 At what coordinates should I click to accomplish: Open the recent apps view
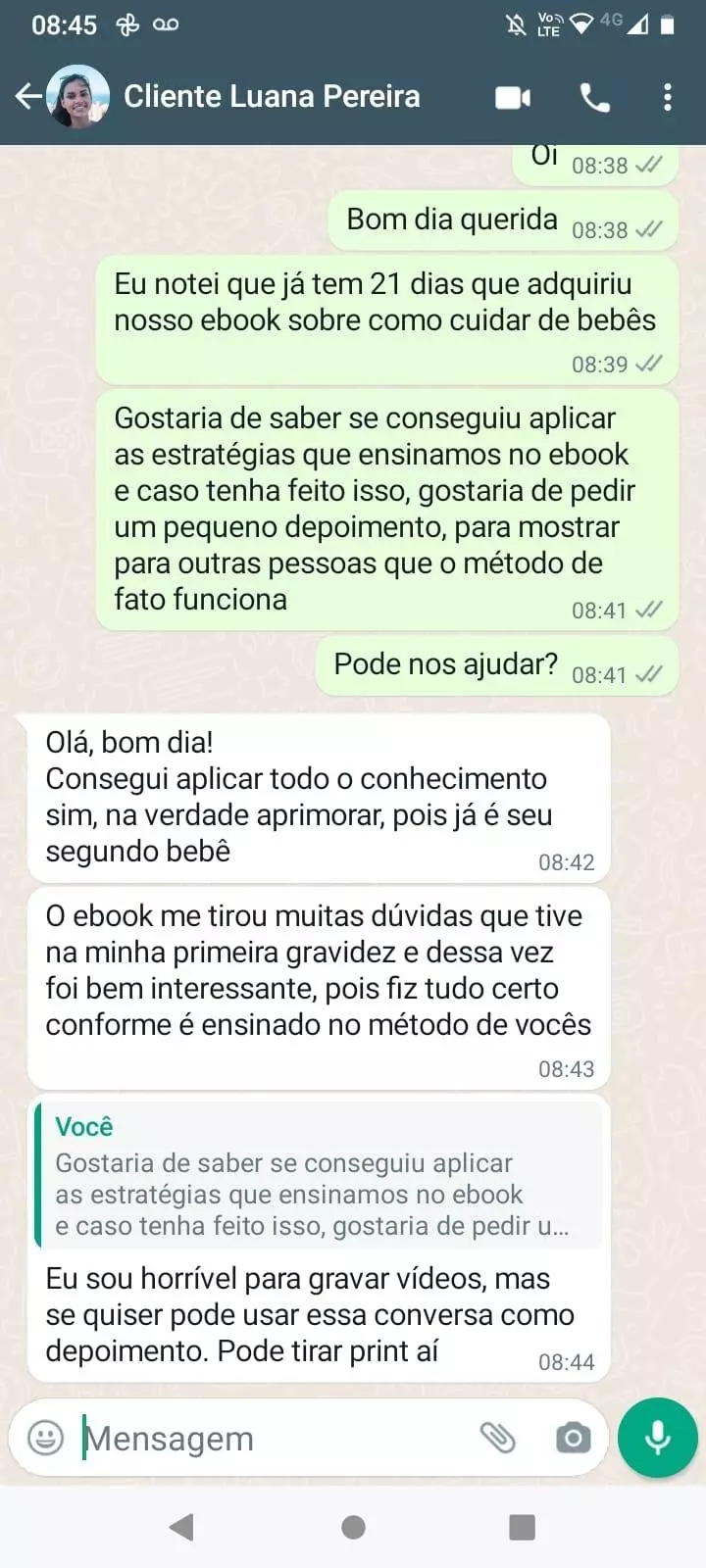pyautogui.click(x=523, y=1527)
